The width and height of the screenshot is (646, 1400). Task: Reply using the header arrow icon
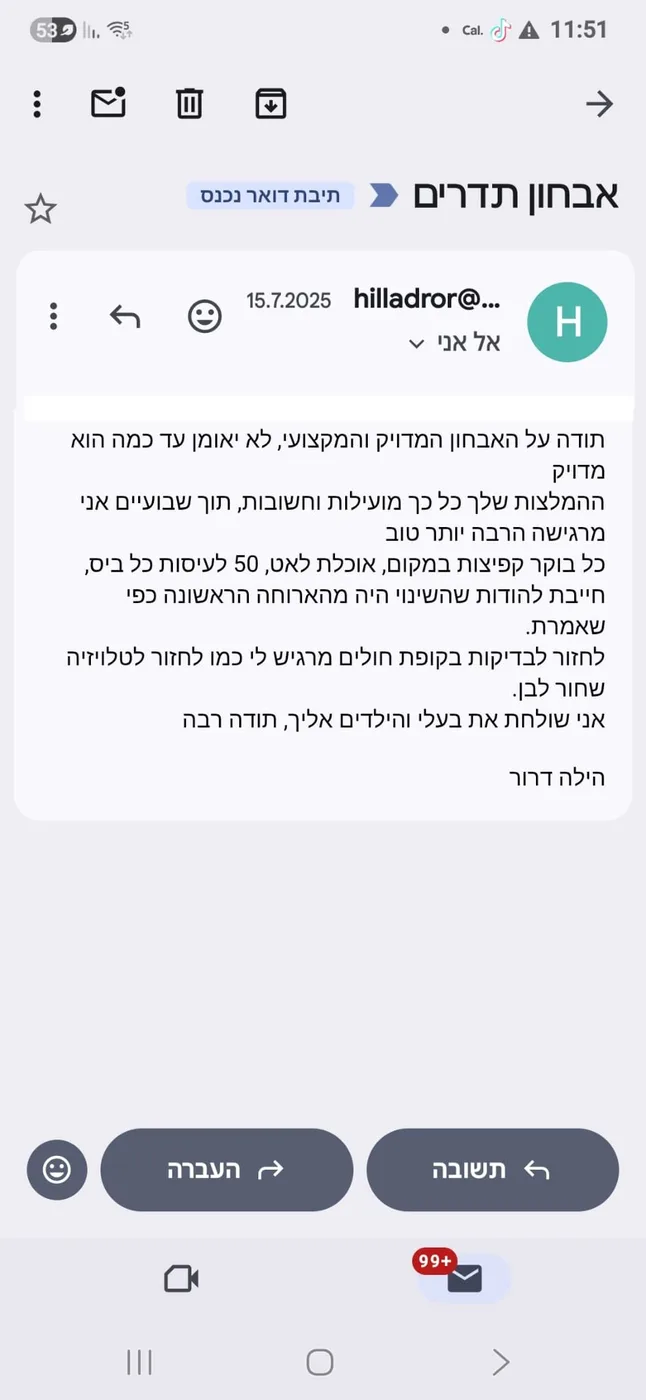[x=125, y=317]
